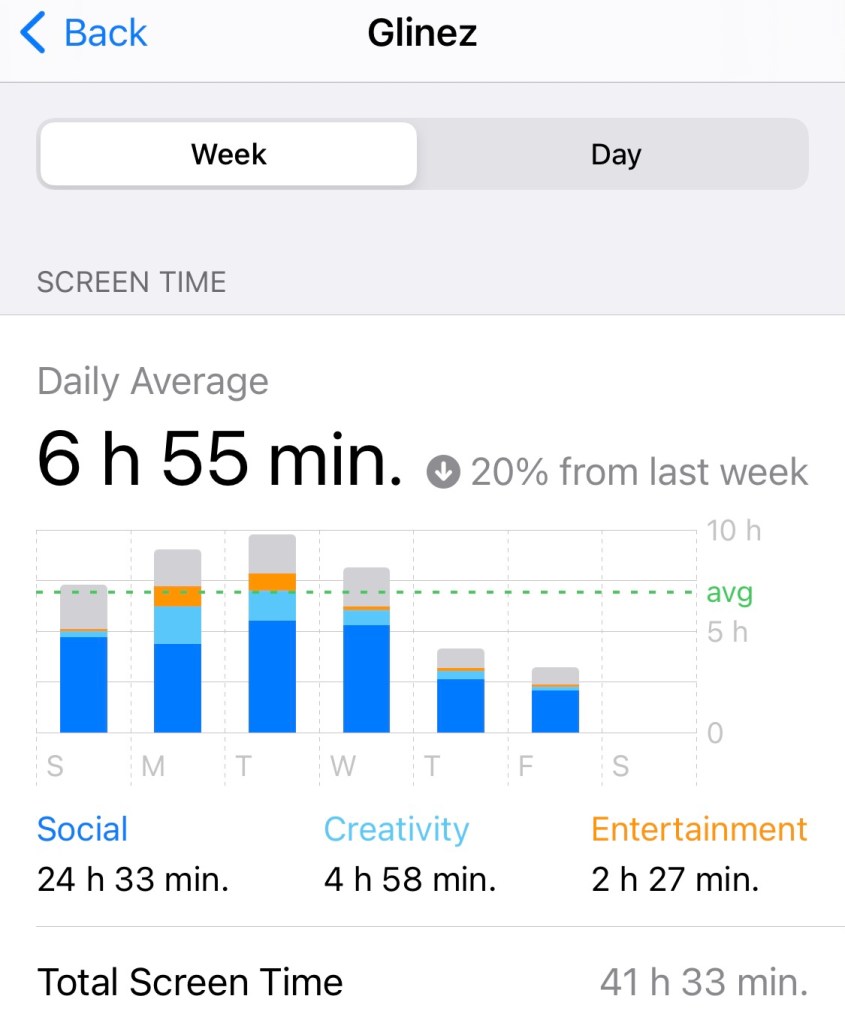Select Monday's bar in the chart
Image resolution: width=845 pixels, height=1023 pixels.
tap(177, 645)
